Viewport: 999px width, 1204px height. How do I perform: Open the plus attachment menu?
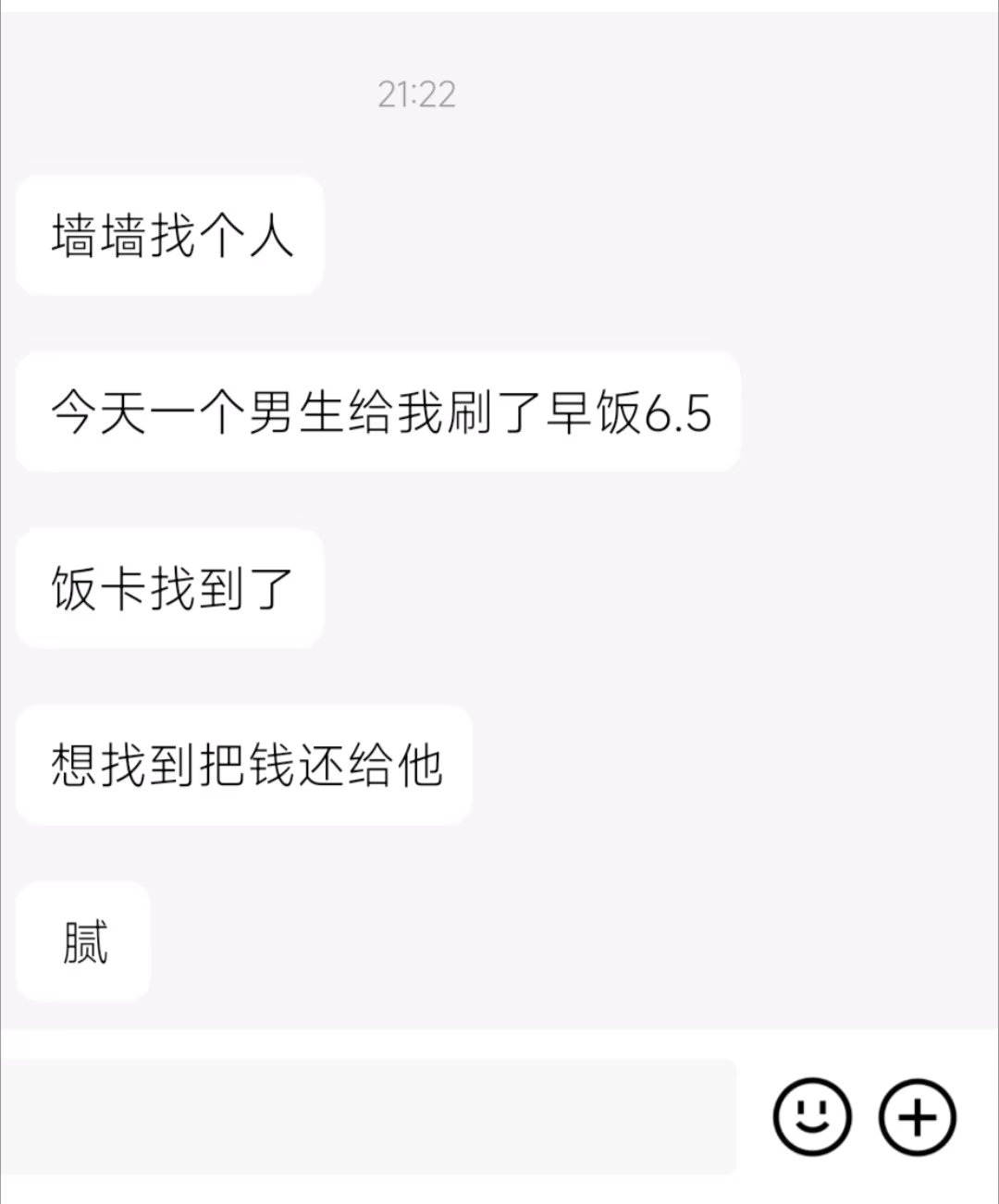click(917, 1116)
